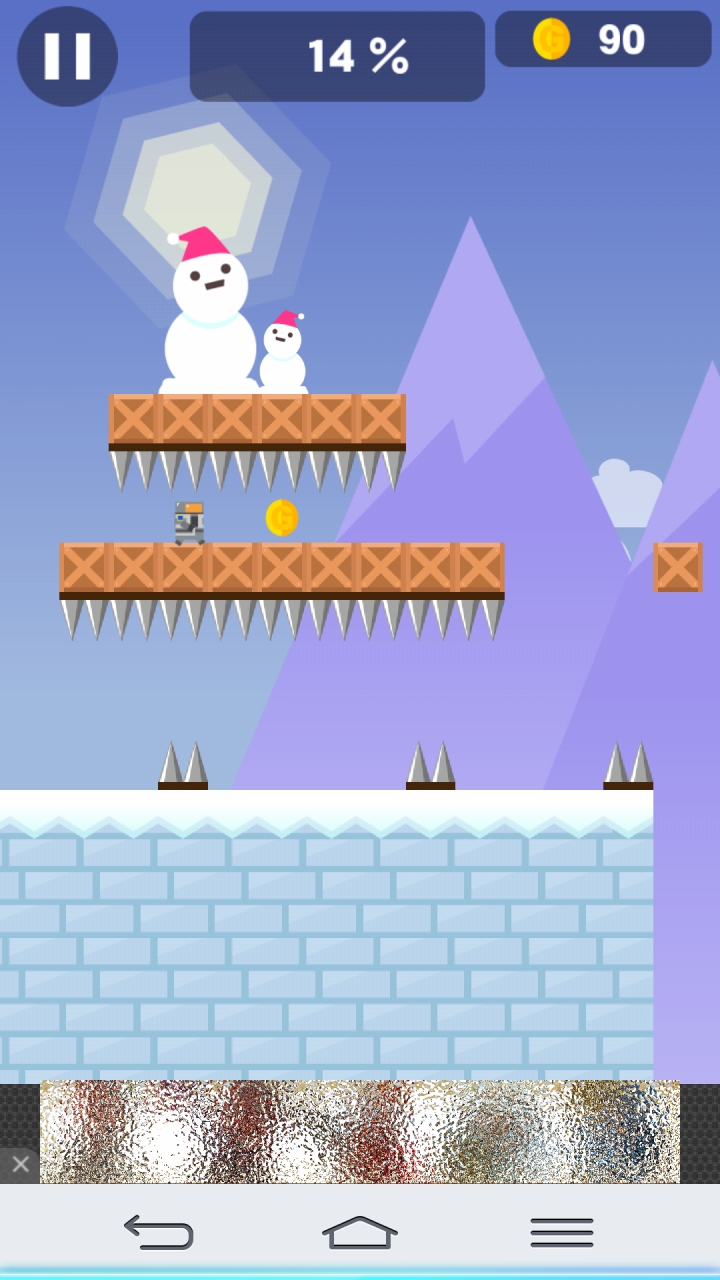Pause the game
The image size is (720, 1280).
pyautogui.click(x=67, y=56)
